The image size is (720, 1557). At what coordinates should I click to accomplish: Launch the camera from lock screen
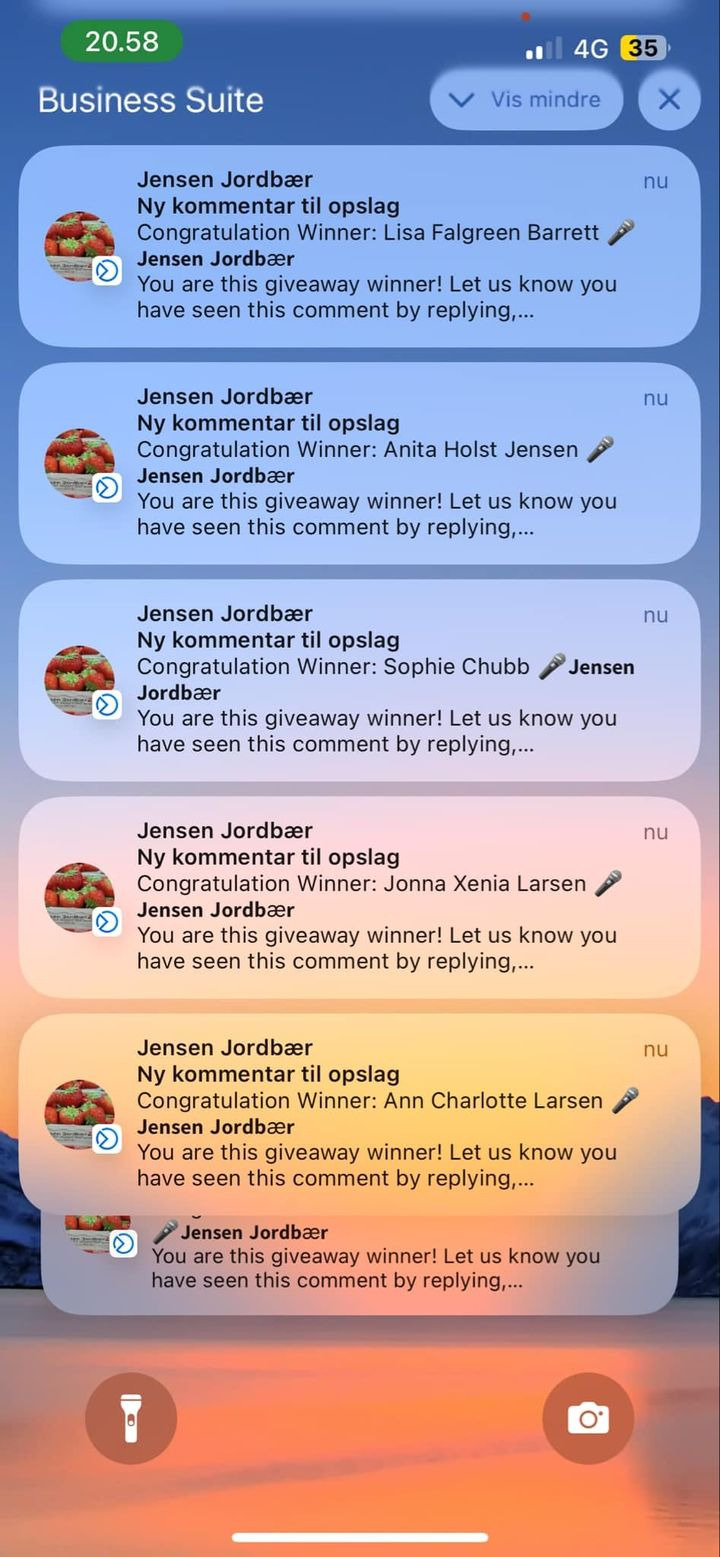coord(588,1418)
